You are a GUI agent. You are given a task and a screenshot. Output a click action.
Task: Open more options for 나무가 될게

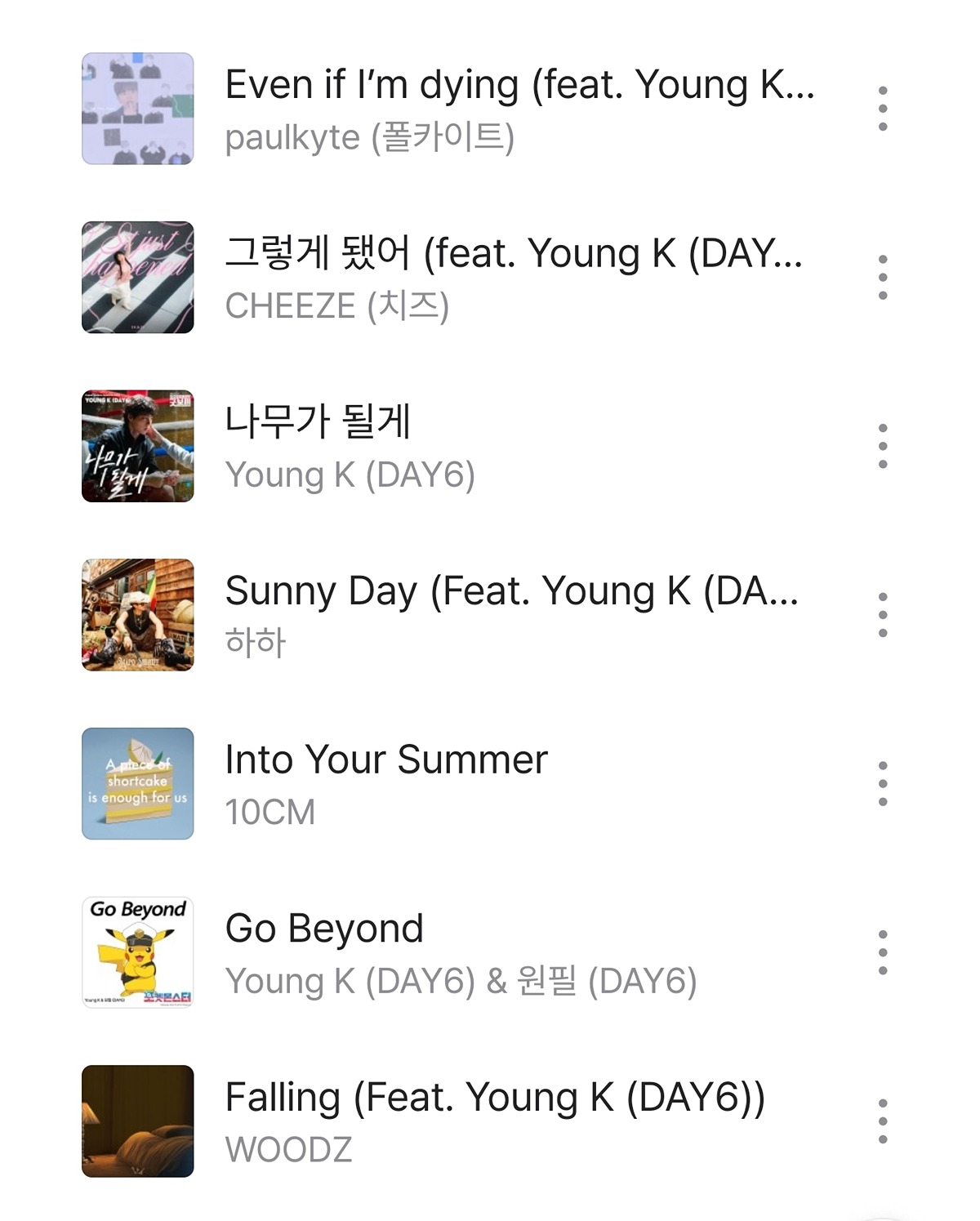point(882,446)
